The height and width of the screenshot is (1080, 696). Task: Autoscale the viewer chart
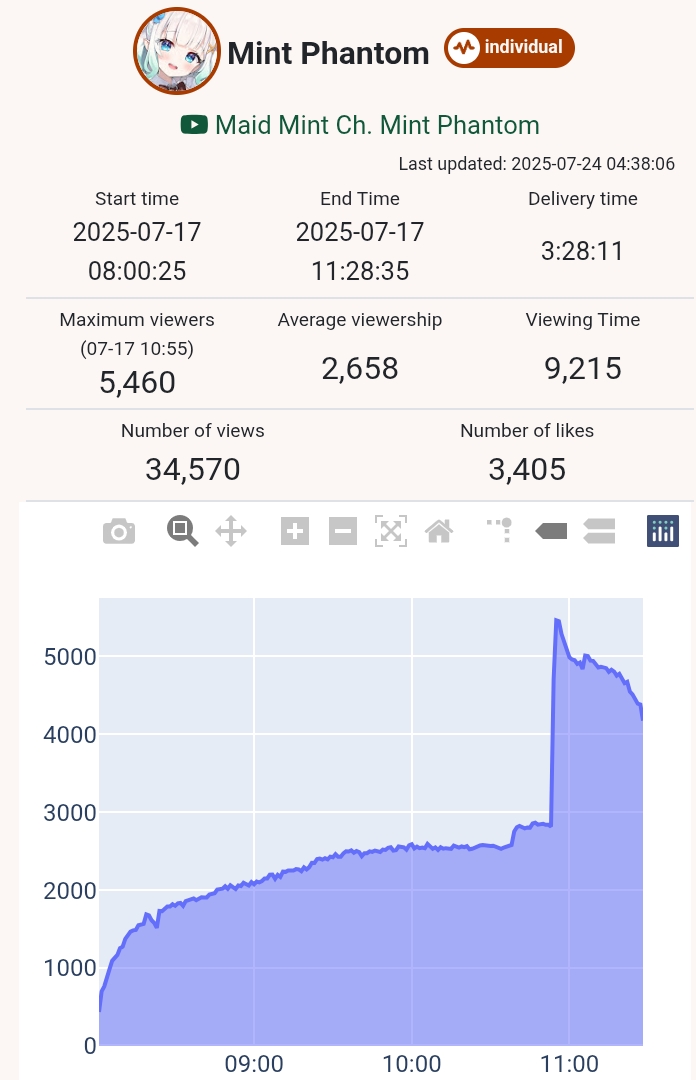coord(391,531)
